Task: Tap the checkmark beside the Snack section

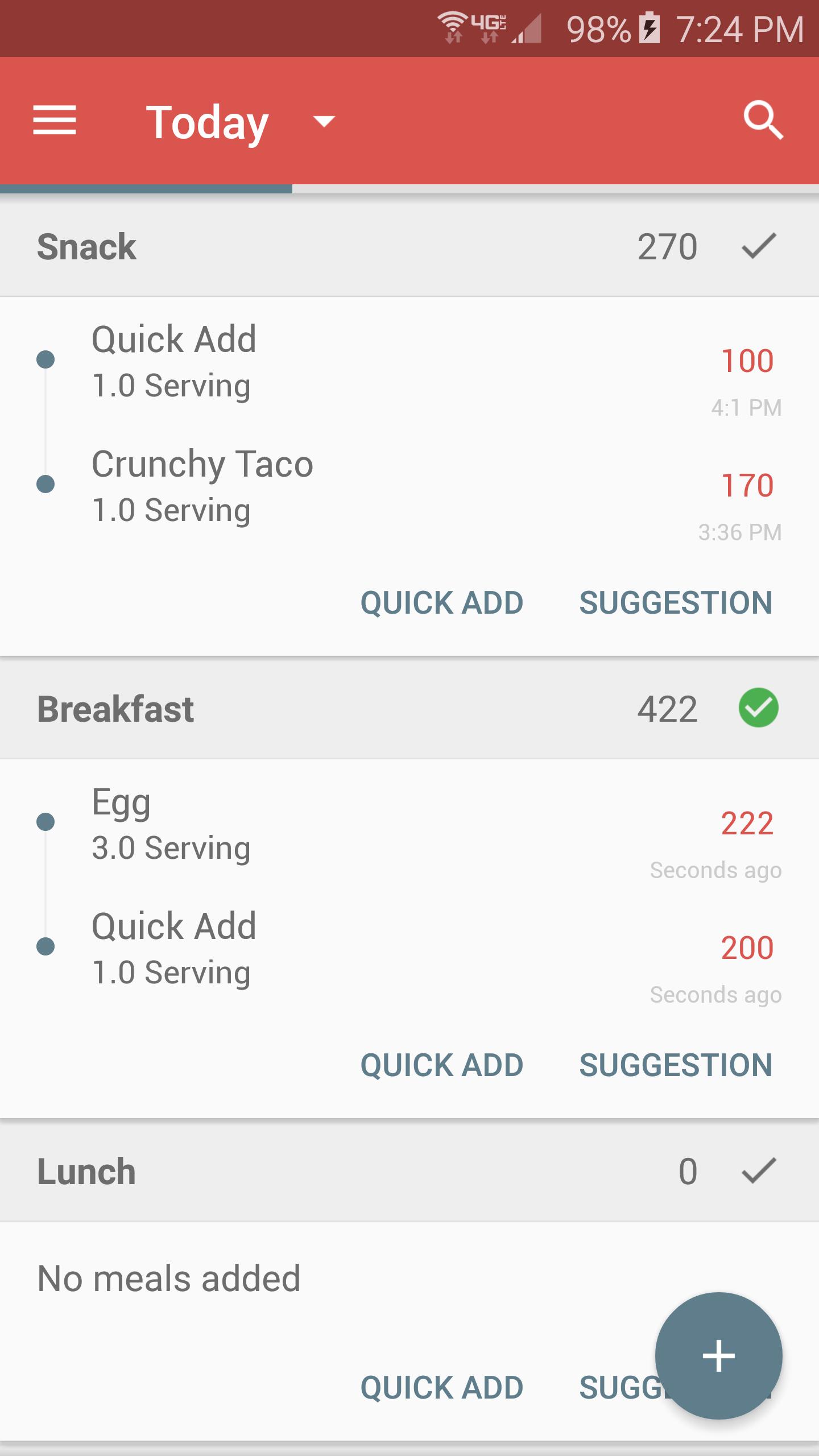Action: [757, 246]
